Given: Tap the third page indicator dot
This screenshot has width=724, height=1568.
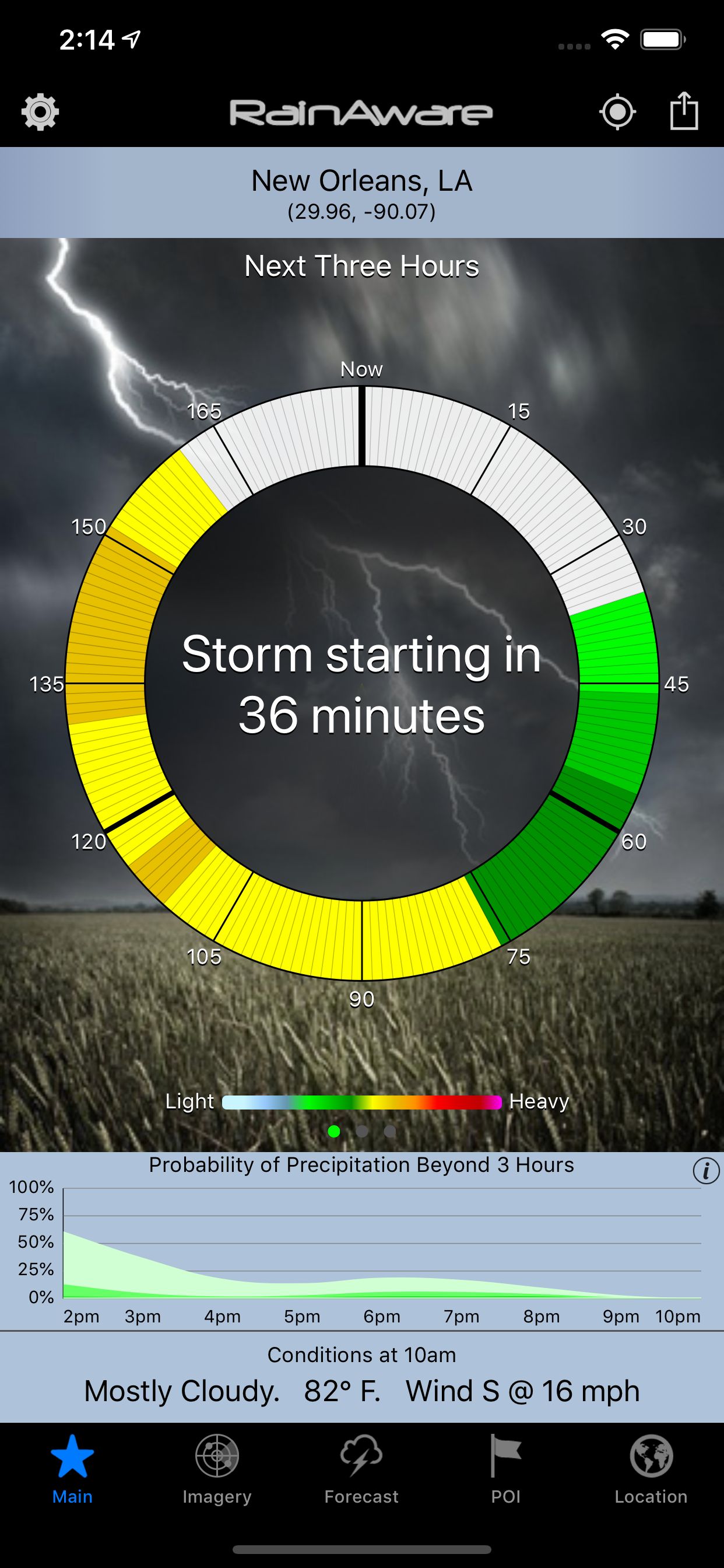Looking at the screenshot, I should point(389,1131).
